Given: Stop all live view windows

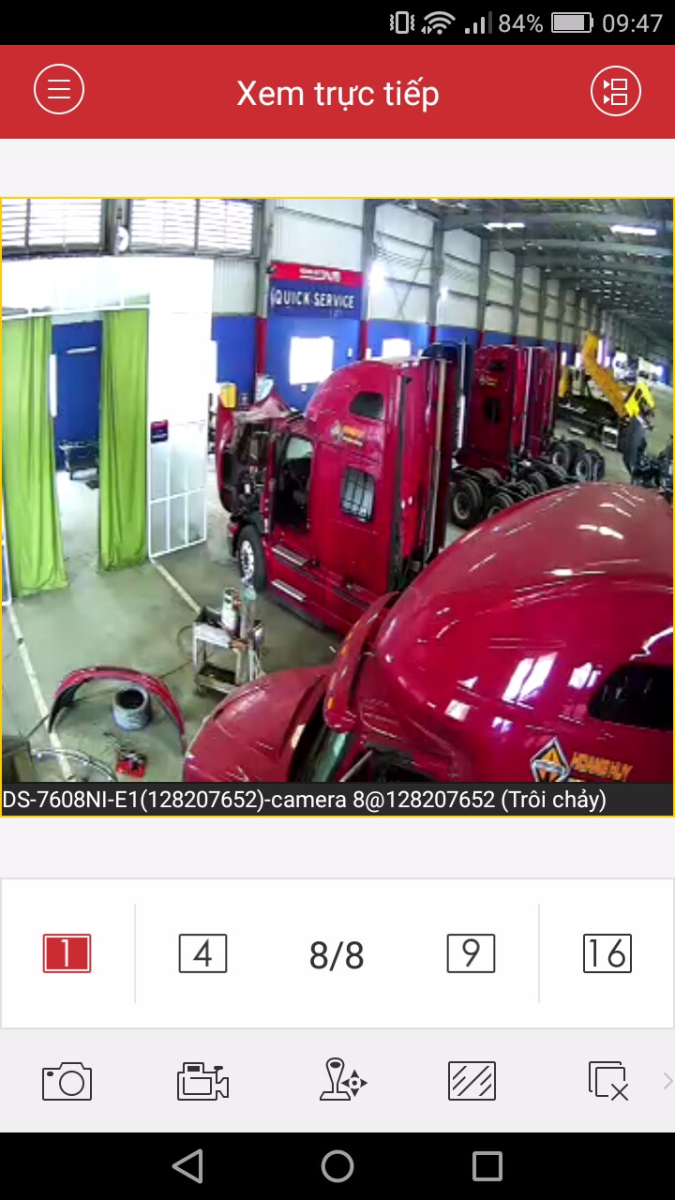Looking at the screenshot, I should pyautogui.click(x=608, y=1082).
